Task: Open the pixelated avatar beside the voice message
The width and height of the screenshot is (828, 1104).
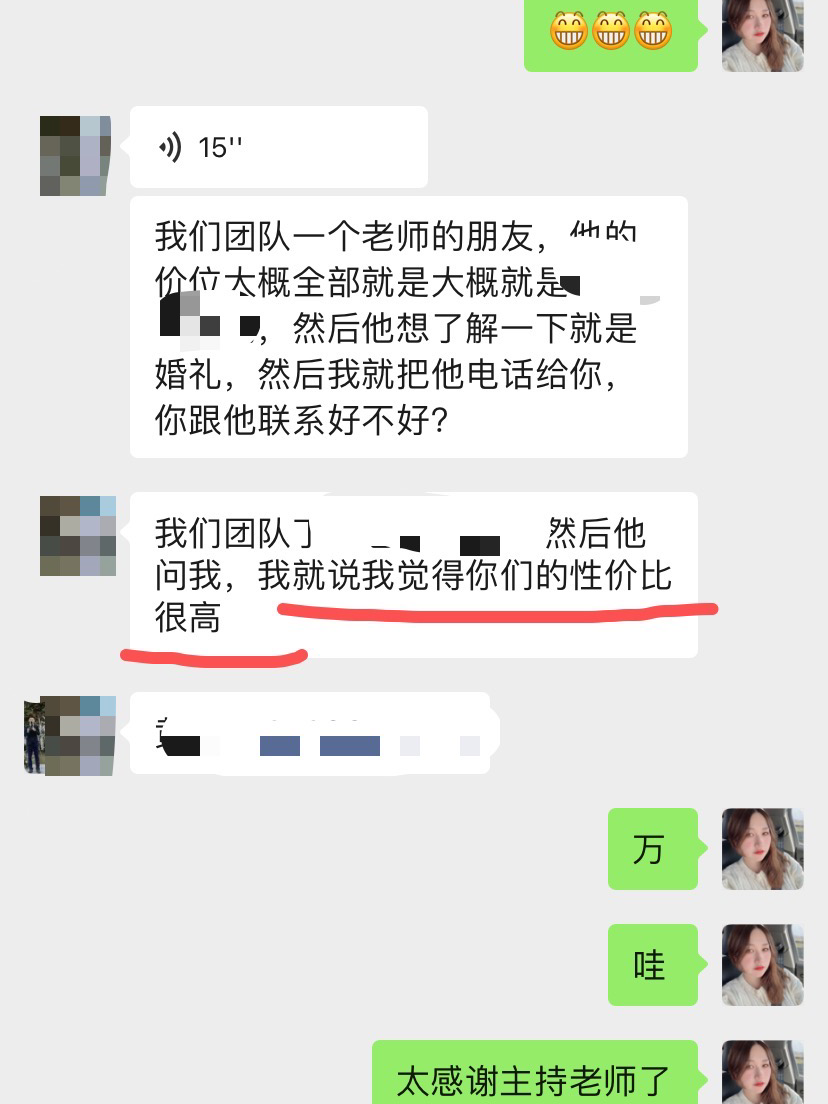Action: [75, 155]
